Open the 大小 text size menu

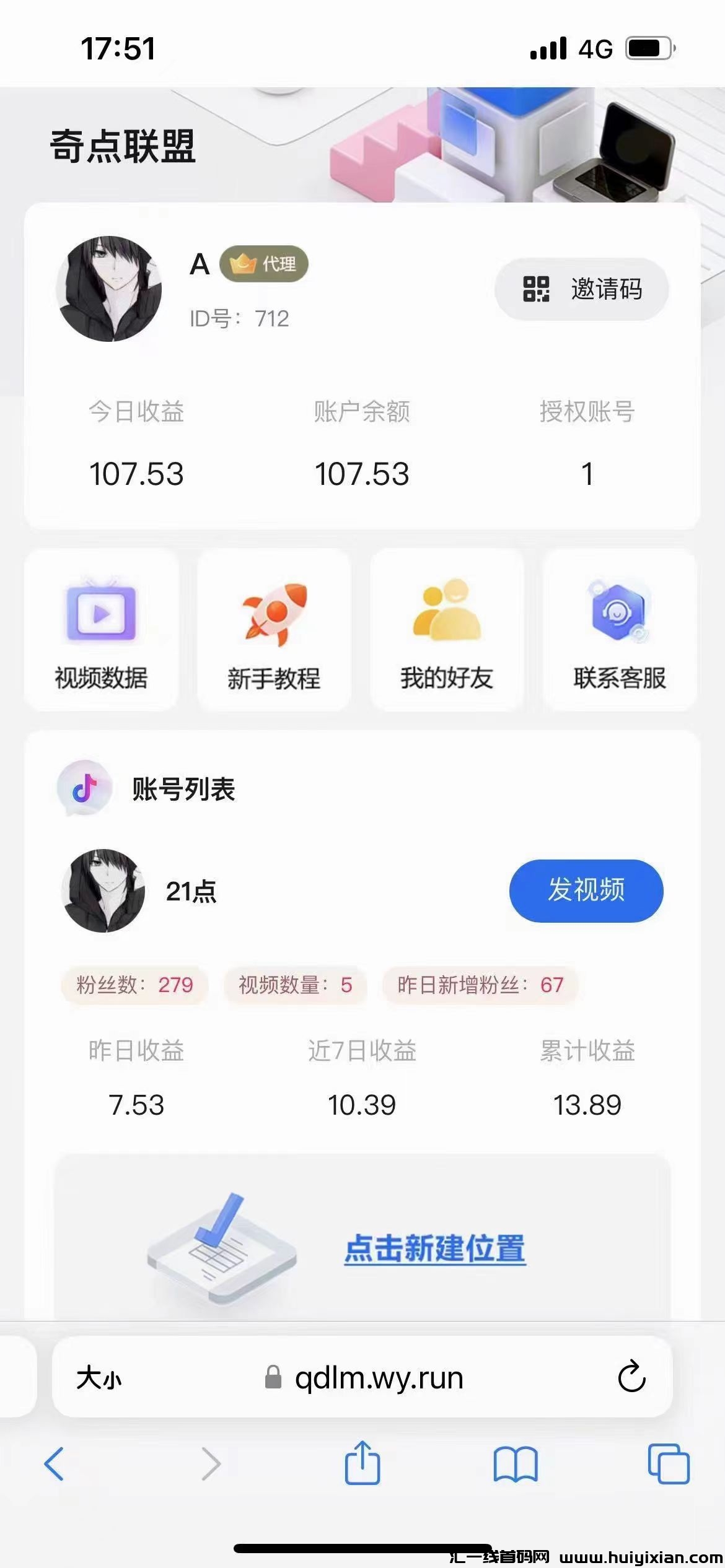[99, 1379]
